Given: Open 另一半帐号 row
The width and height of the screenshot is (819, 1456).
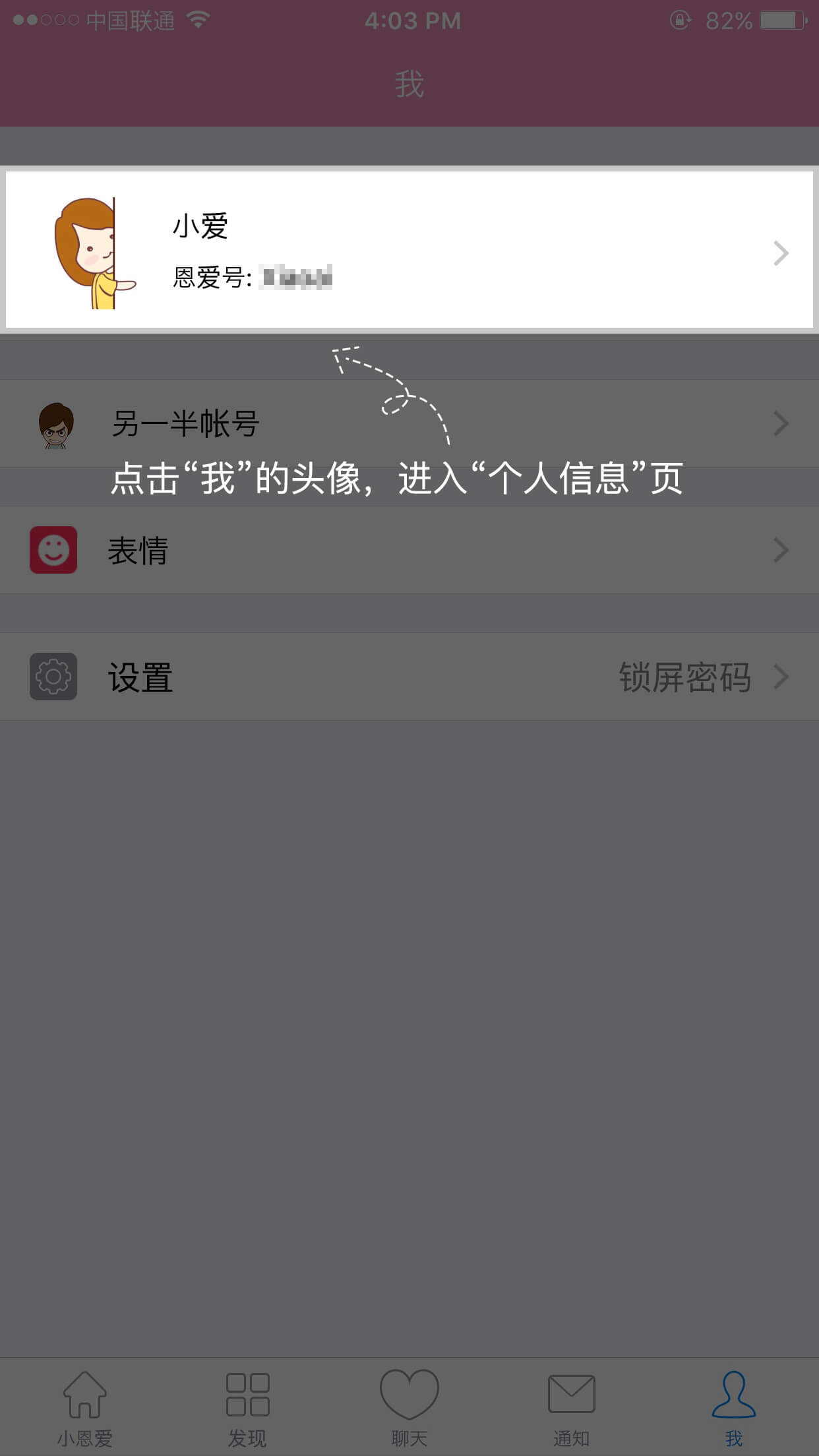Looking at the screenshot, I should 409,423.
